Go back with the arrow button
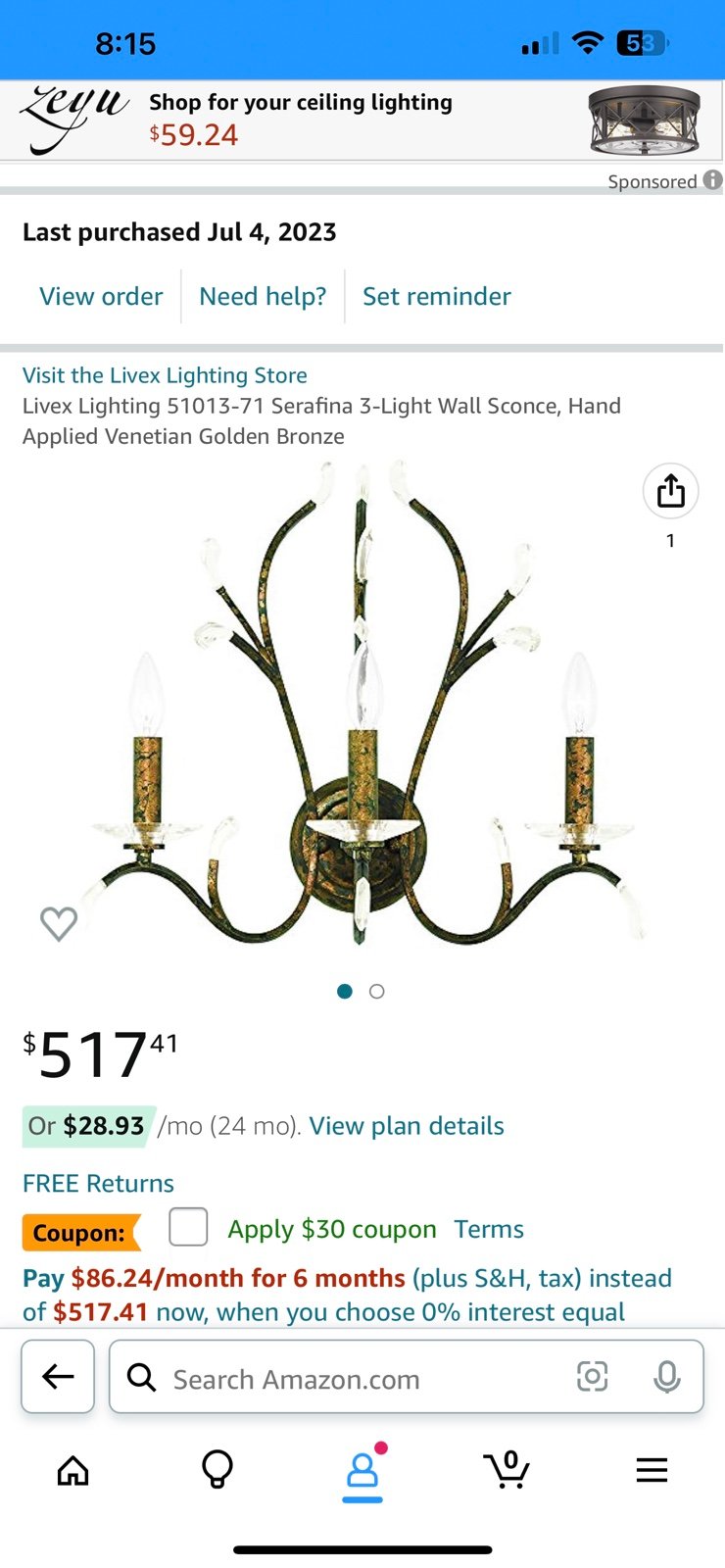Screen dimensions: 725x1568 [58, 1377]
